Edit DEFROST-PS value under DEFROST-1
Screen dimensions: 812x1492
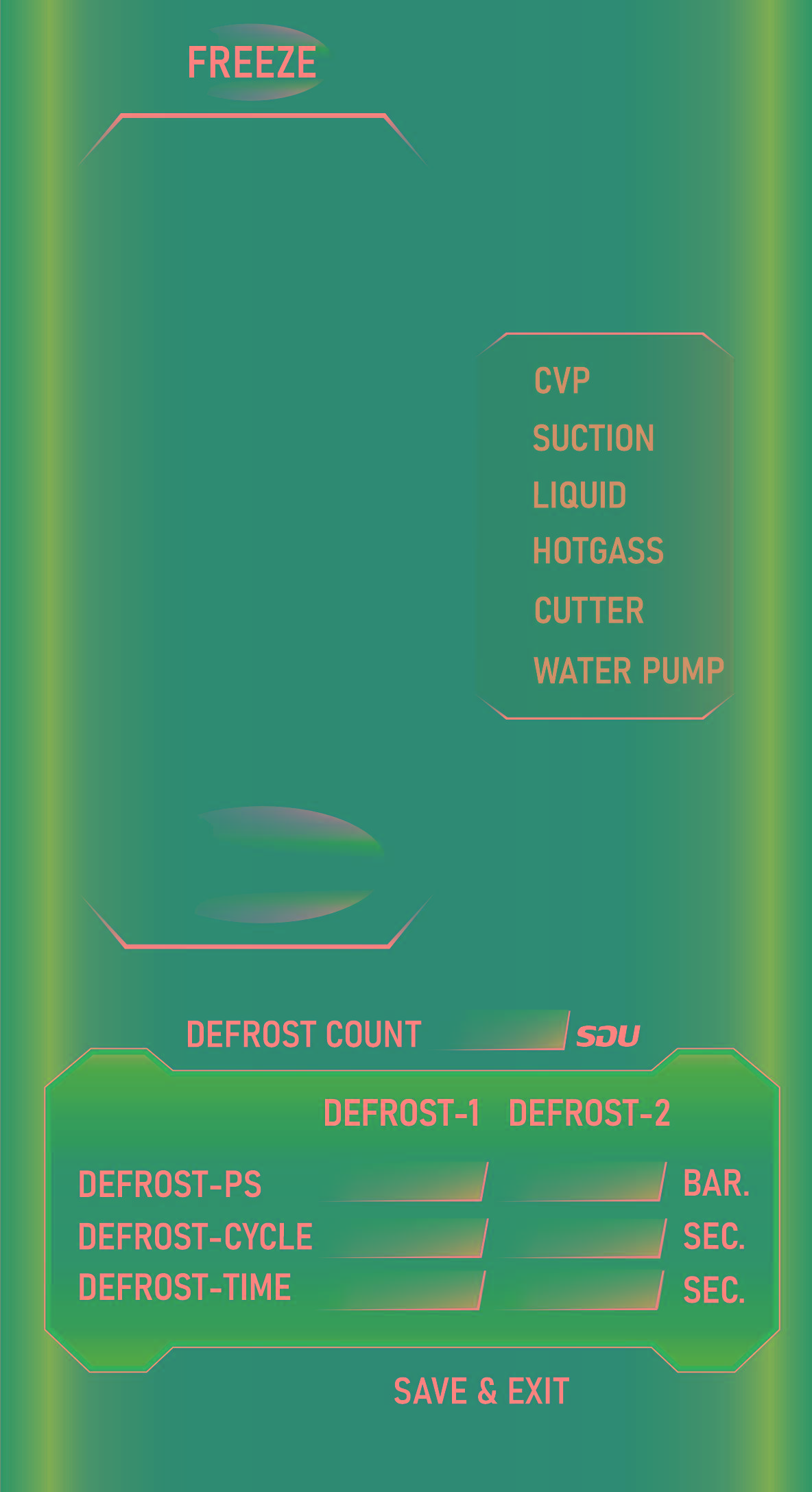406,1182
